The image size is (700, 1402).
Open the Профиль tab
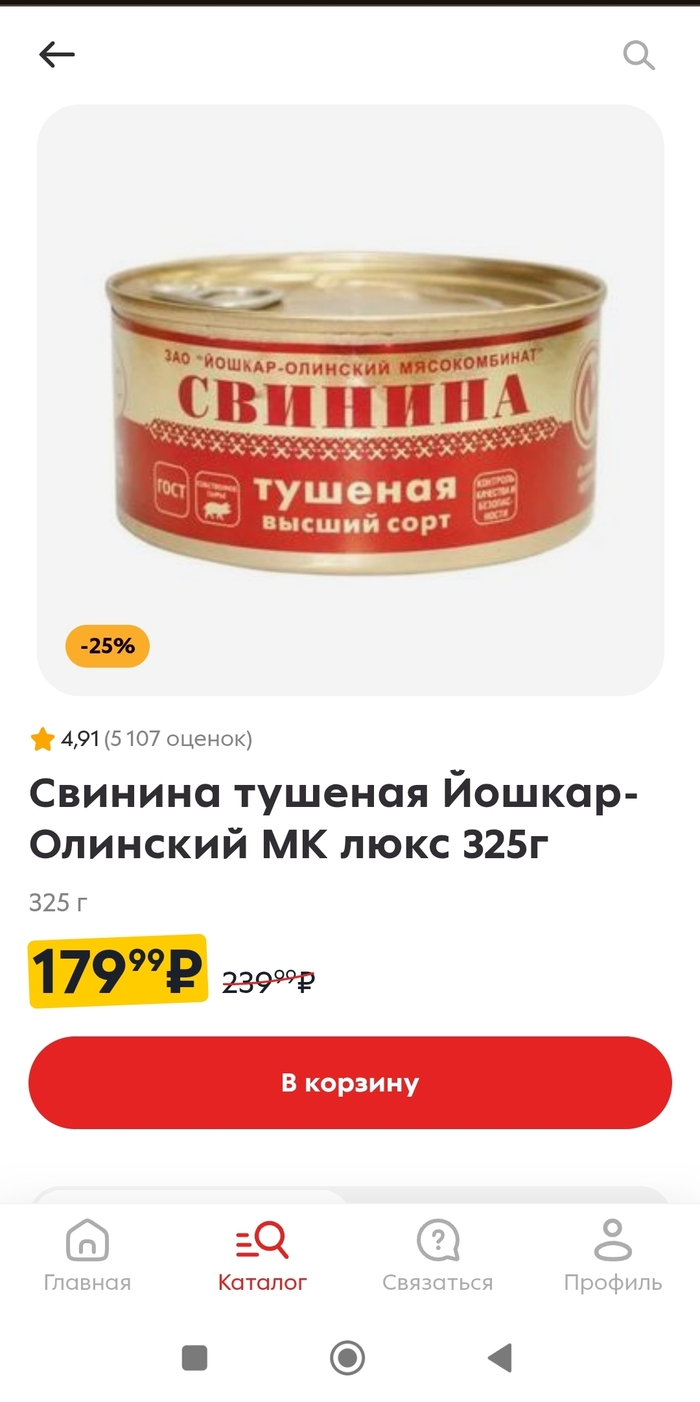(612, 1256)
